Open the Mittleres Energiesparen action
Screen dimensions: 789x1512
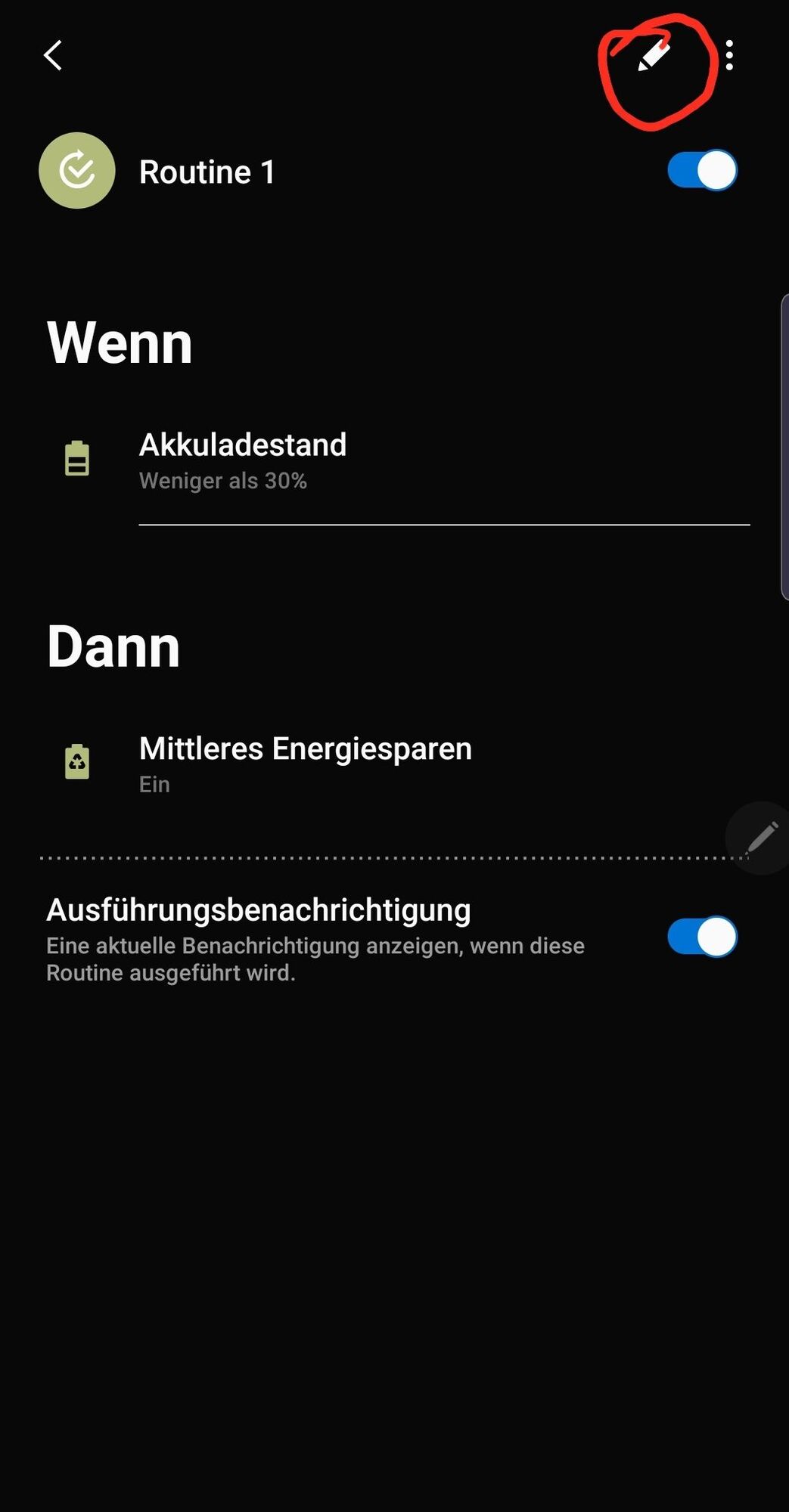pyautogui.click(x=305, y=764)
